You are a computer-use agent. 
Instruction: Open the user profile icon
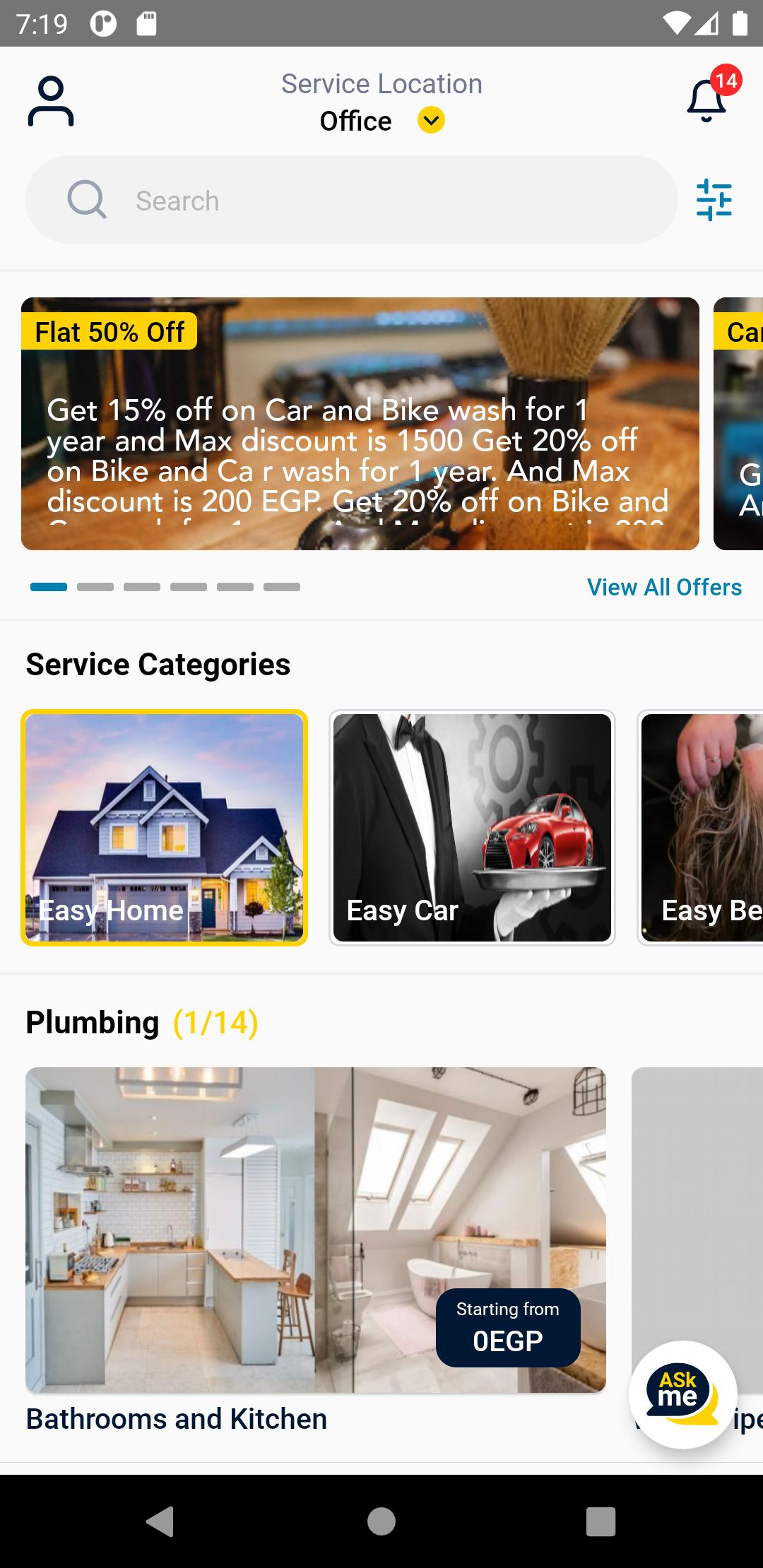point(51,102)
